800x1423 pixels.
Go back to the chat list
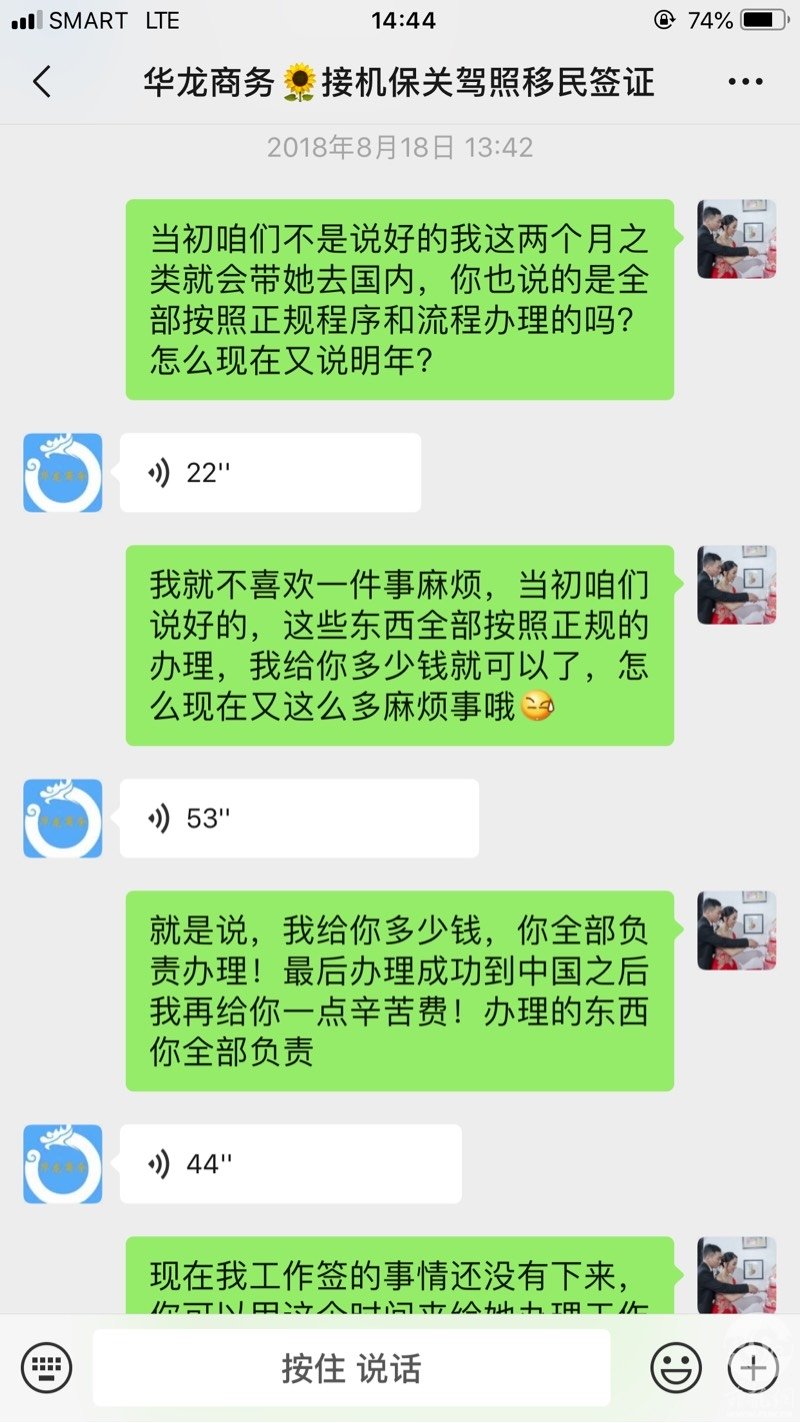[42, 82]
